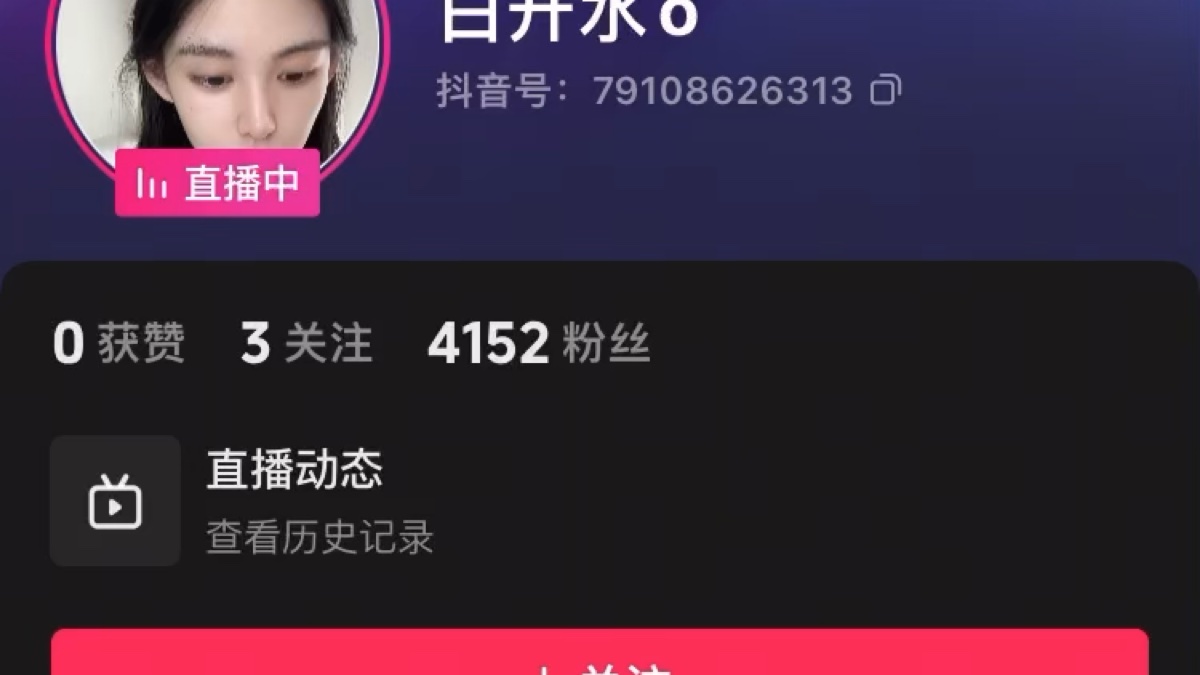Copy the Douyin ID number
Viewport: 1200px width, 675px height.
pos(885,91)
